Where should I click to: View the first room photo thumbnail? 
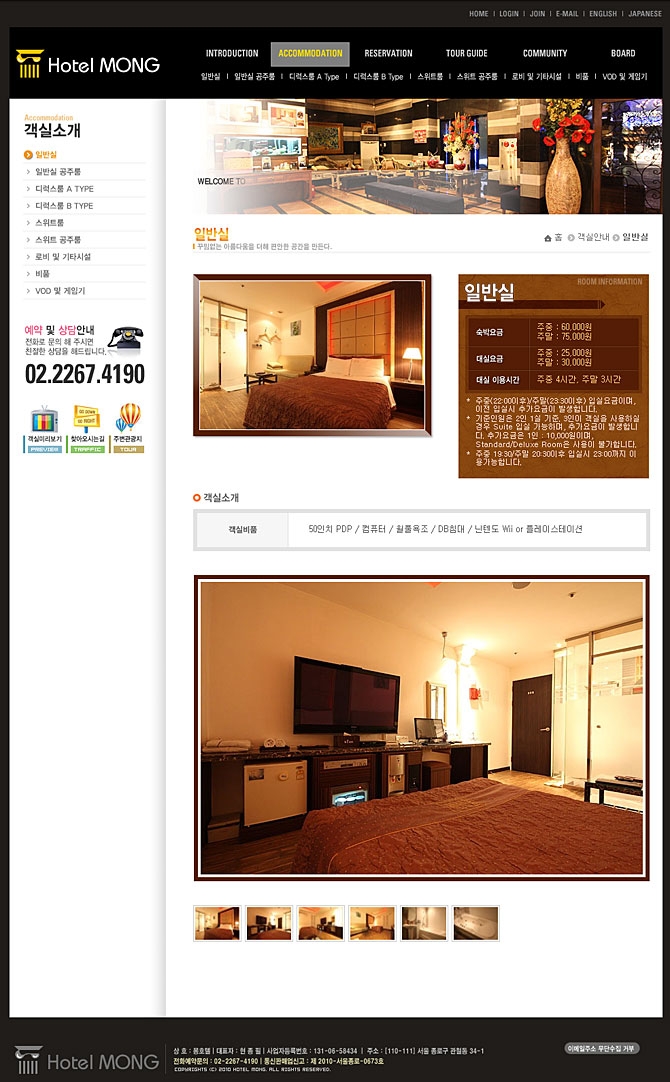217,923
